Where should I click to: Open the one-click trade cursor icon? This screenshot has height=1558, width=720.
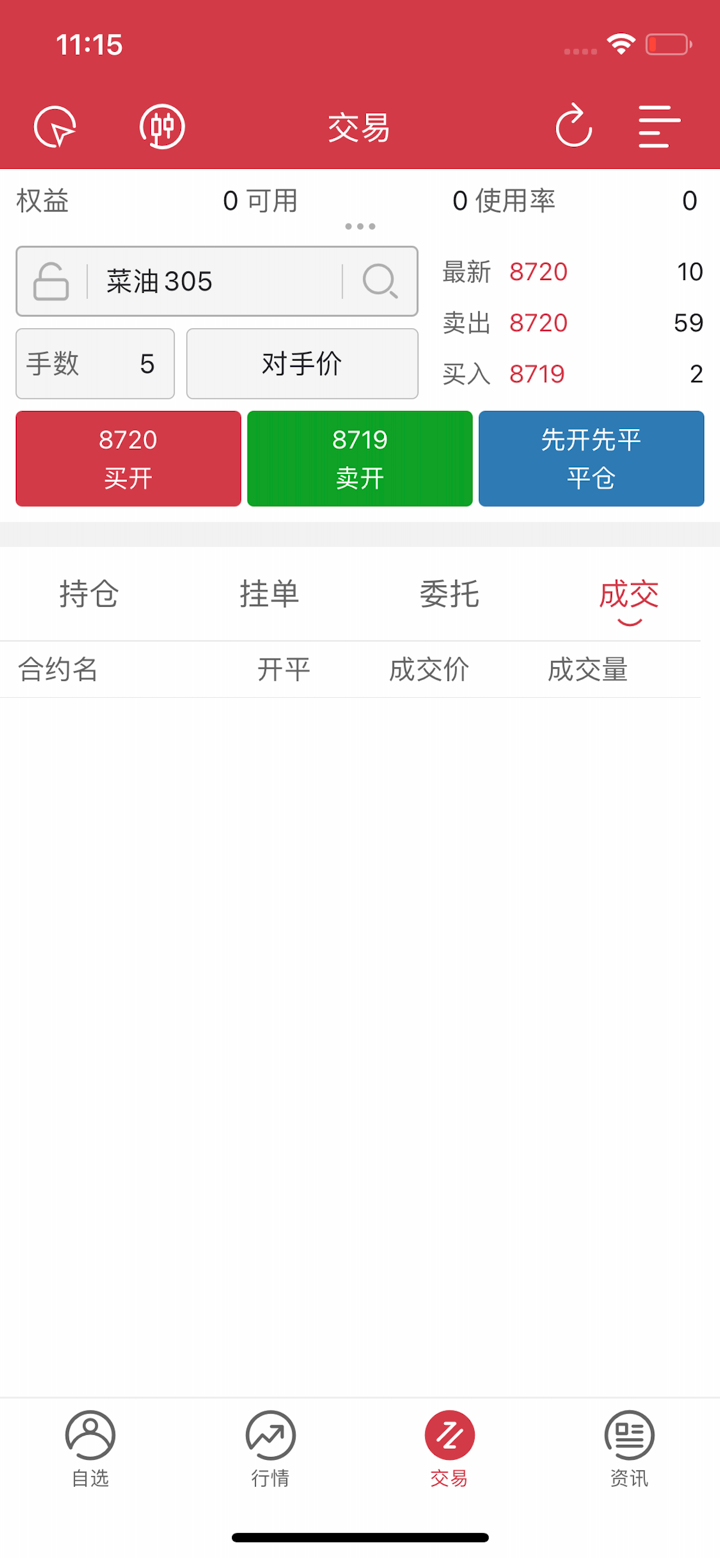[x=55, y=127]
